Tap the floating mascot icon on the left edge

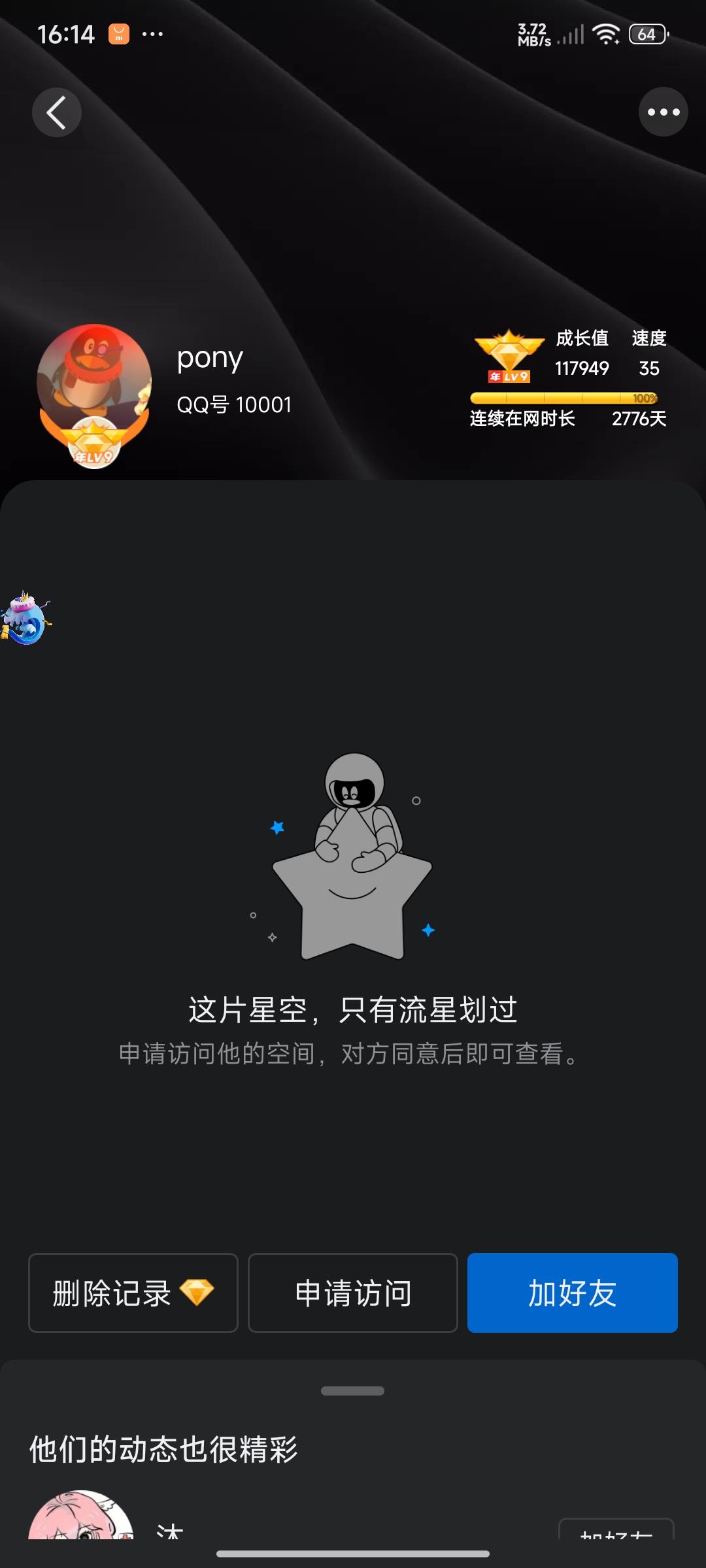point(25,618)
